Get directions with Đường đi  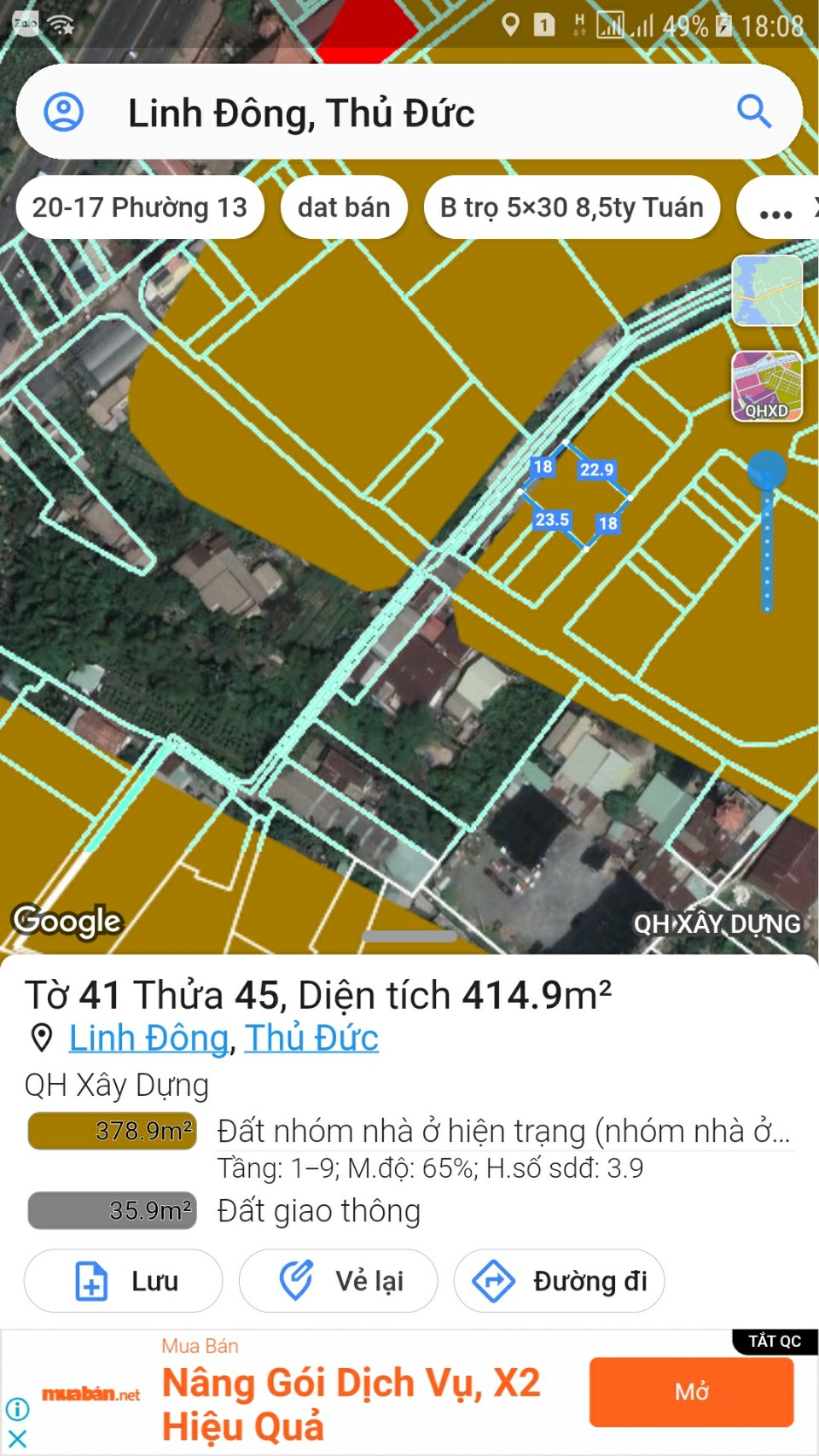559,1280
